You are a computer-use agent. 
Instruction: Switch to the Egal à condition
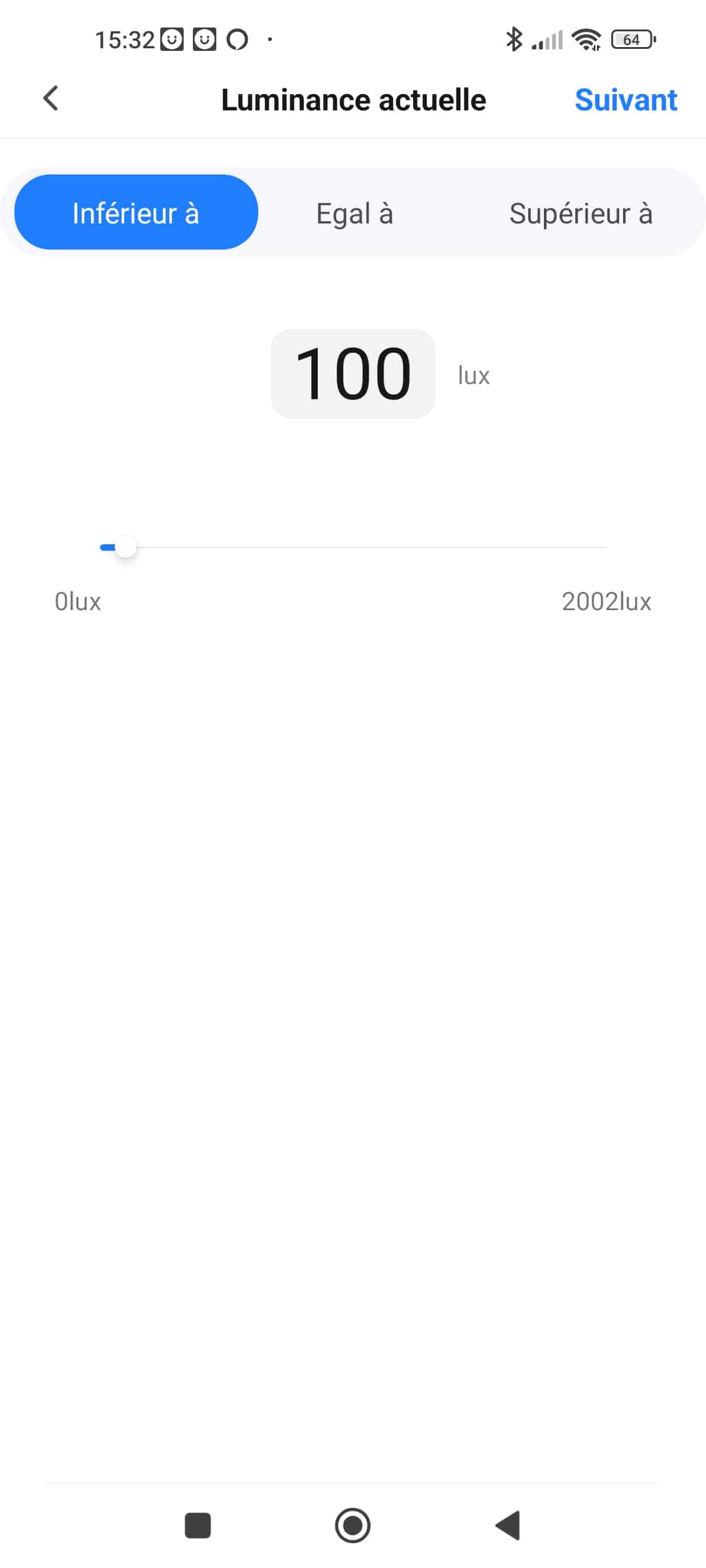click(x=354, y=214)
